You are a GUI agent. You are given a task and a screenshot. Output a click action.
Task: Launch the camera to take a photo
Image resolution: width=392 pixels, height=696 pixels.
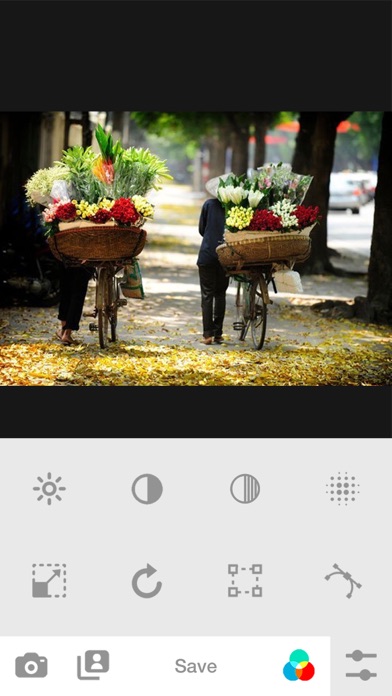[x=32, y=665]
